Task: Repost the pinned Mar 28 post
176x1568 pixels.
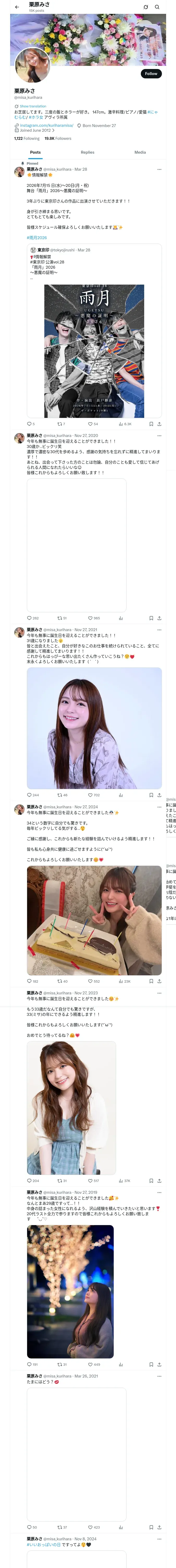Action: tap(61, 424)
